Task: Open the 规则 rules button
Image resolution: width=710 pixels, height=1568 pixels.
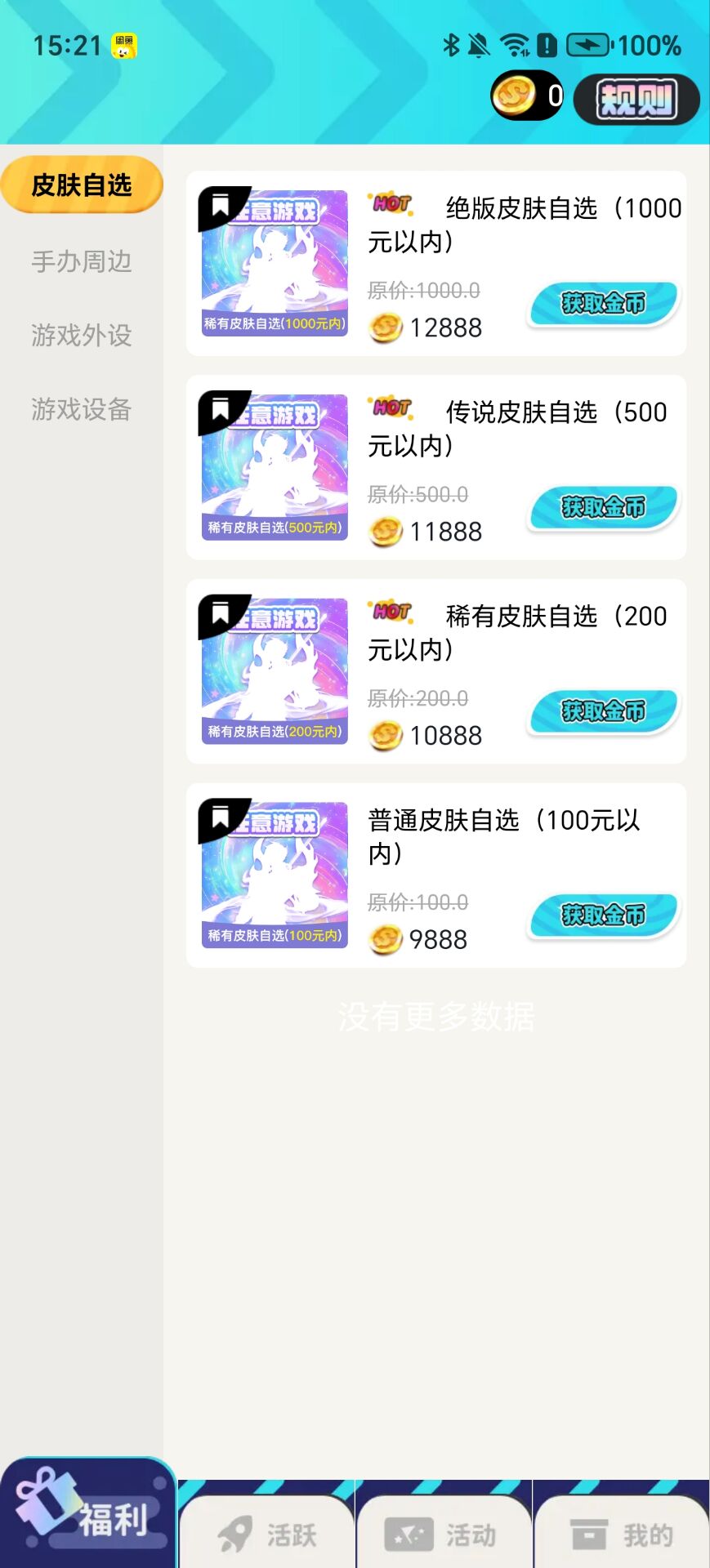Action: tap(636, 100)
